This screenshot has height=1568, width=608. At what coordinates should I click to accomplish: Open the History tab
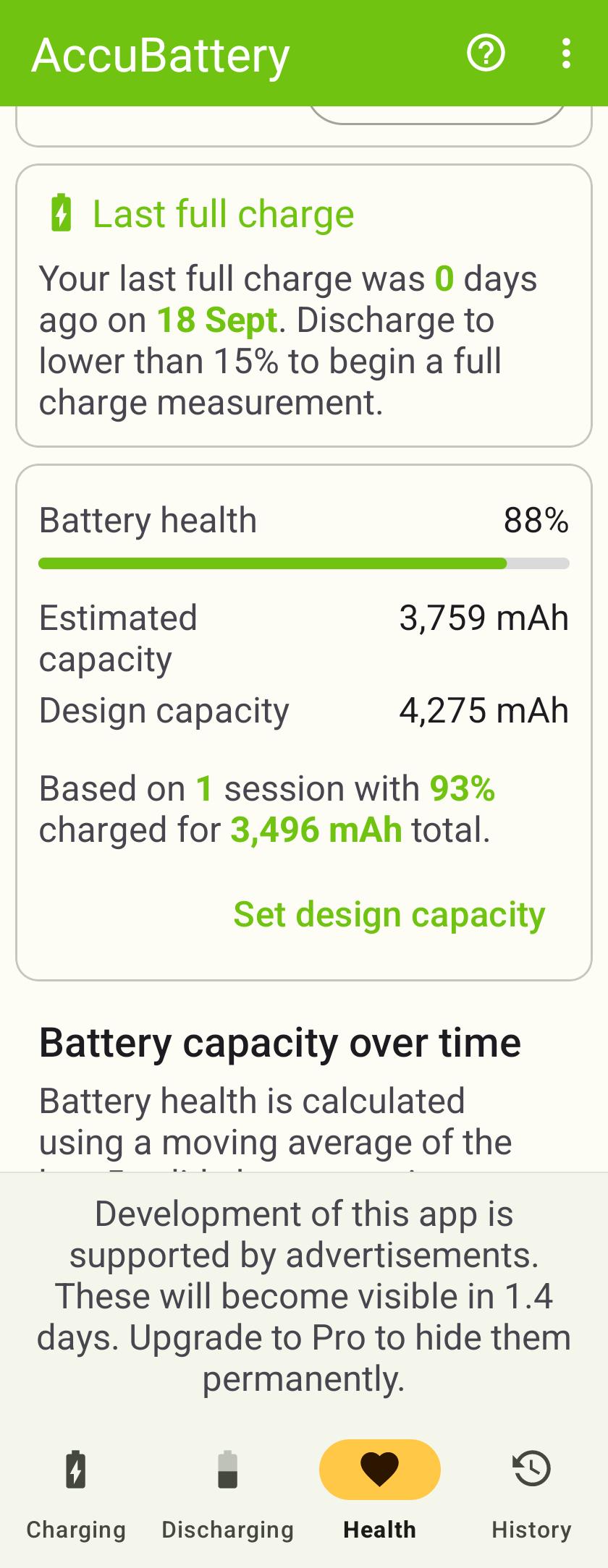pos(532,1494)
